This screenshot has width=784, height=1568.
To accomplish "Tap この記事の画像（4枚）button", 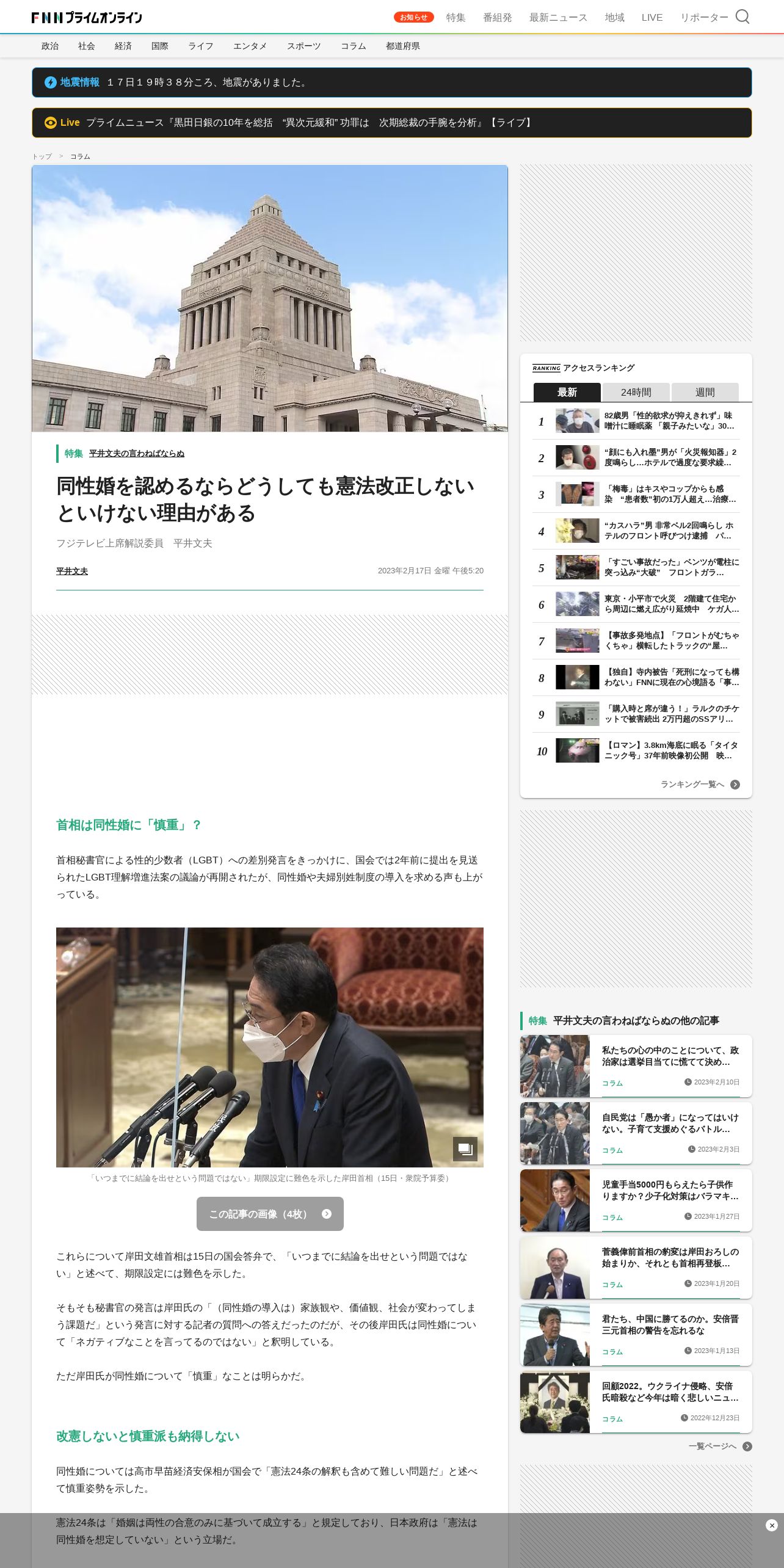I will [x=270, y=1214].
